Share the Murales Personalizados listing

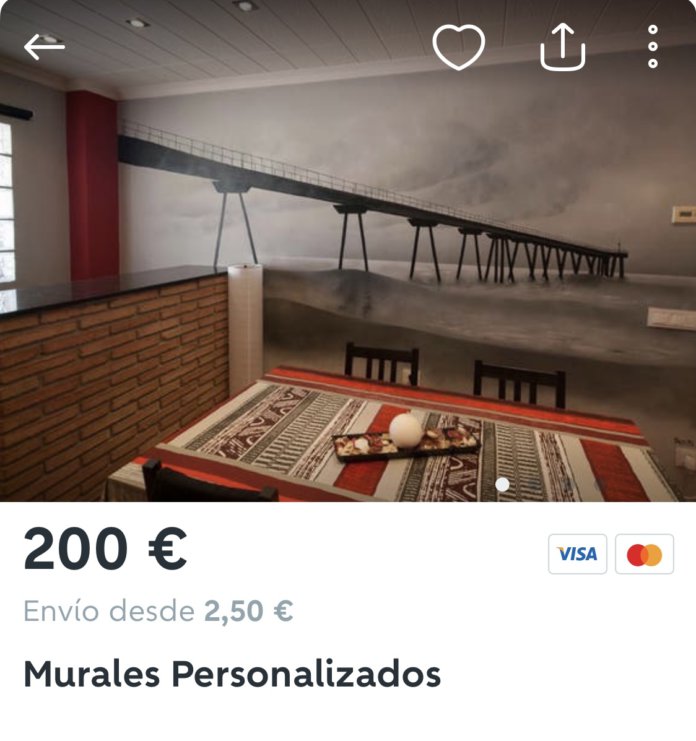click(562, 47)
